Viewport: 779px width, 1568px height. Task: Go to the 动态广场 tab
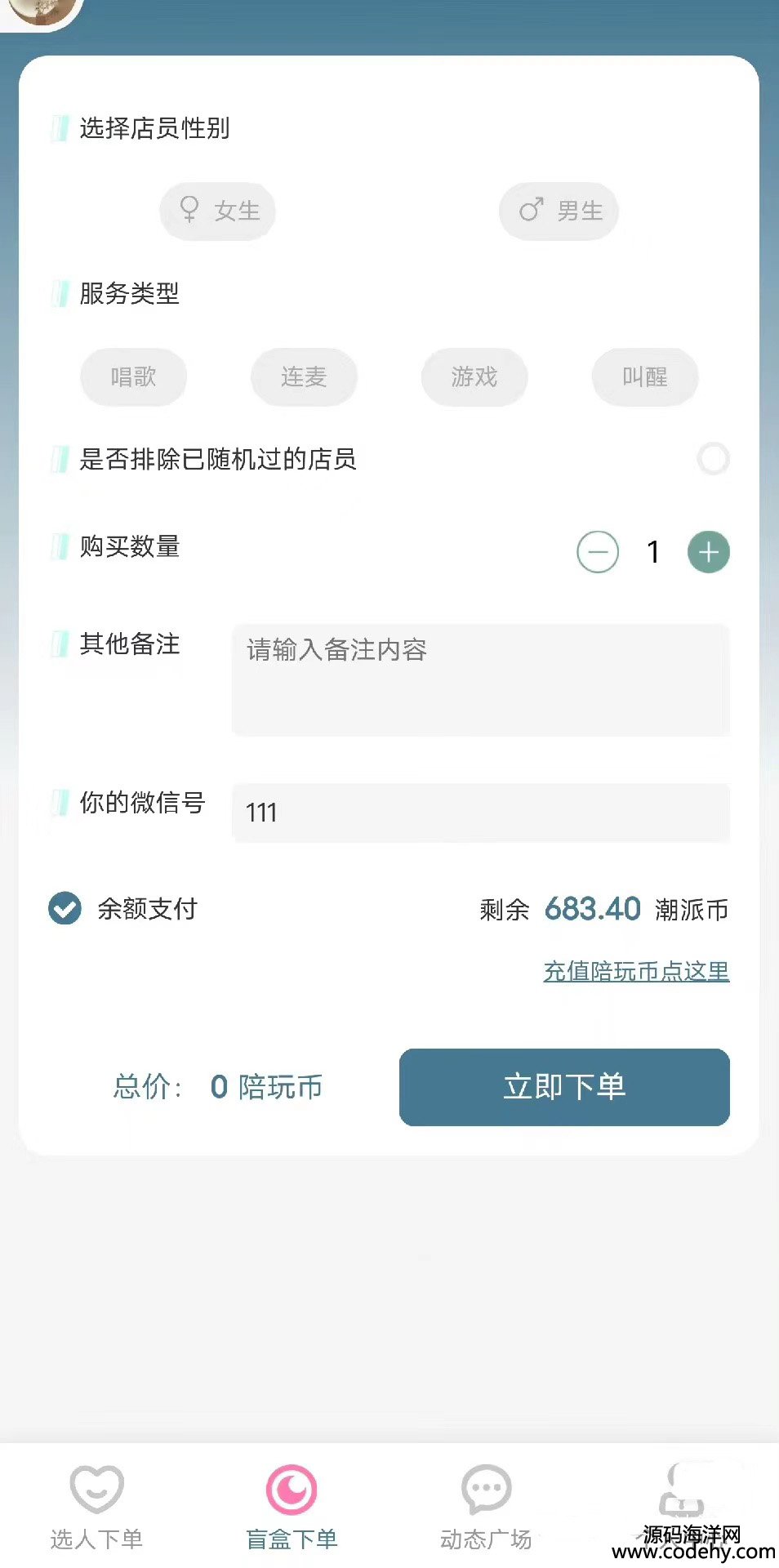click(x=486, y=1507)
